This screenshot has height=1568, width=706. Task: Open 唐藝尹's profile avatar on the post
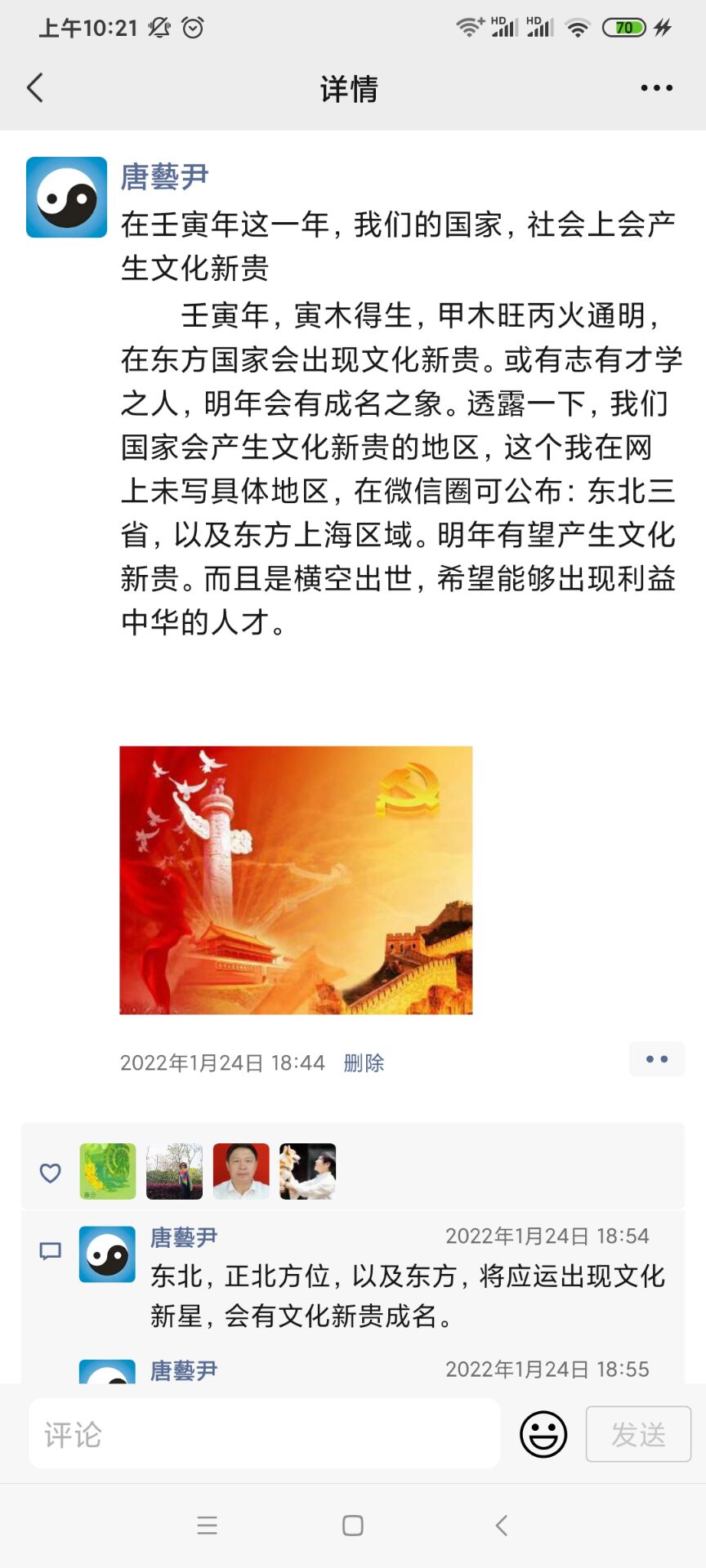(67, 198)
